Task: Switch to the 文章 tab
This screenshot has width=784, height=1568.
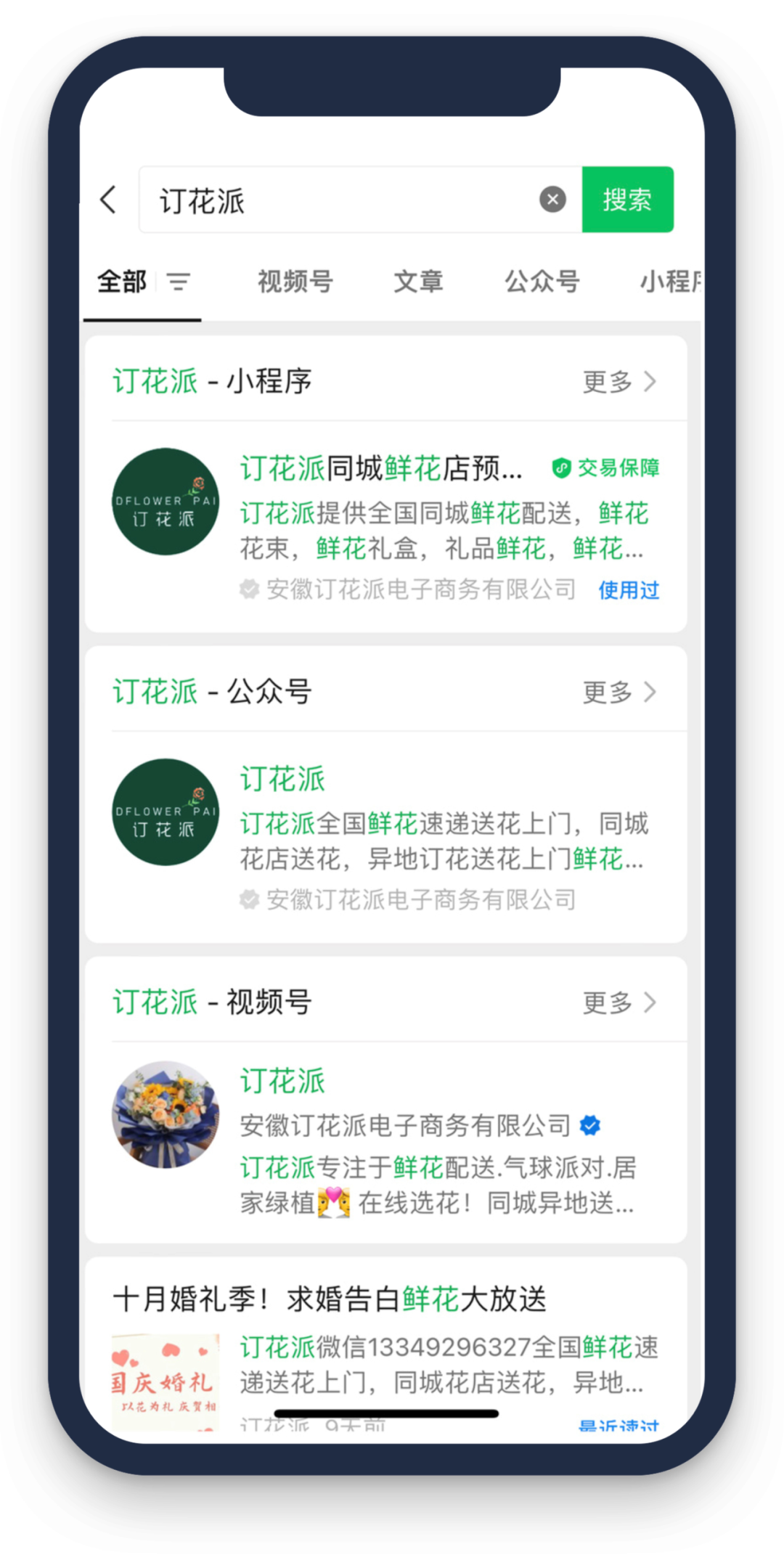Action: pos(418,282)
